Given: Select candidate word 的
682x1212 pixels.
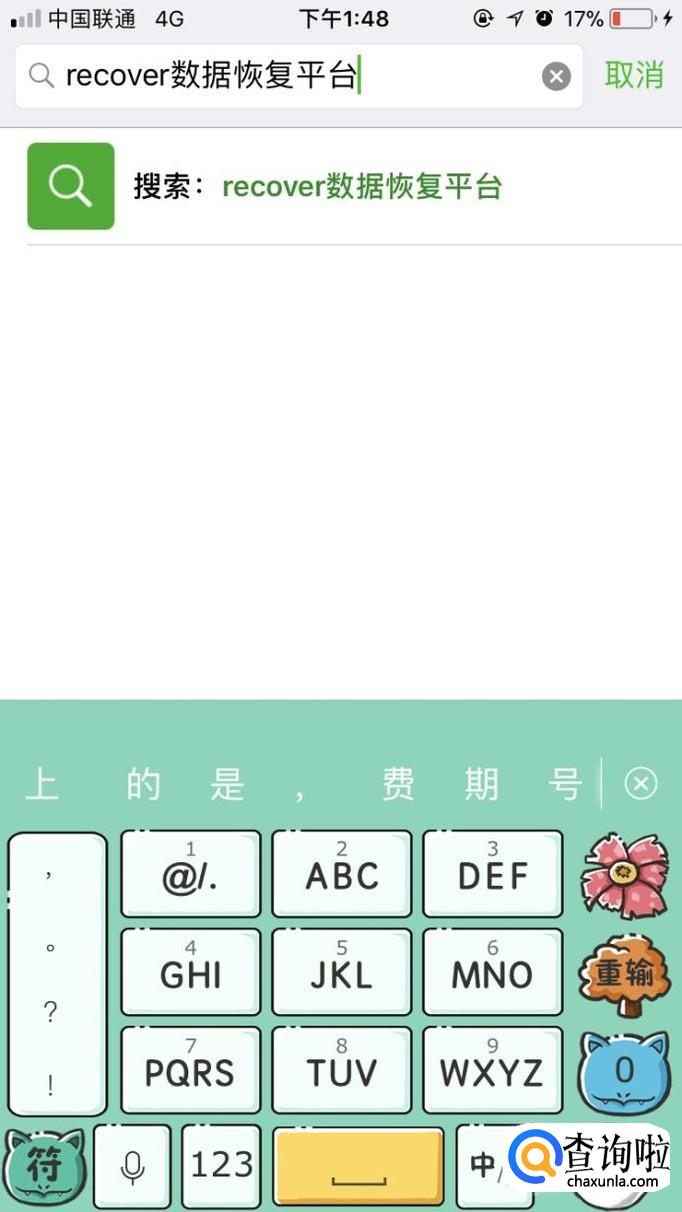Looking at the screenshot, I should coord(143,784).
